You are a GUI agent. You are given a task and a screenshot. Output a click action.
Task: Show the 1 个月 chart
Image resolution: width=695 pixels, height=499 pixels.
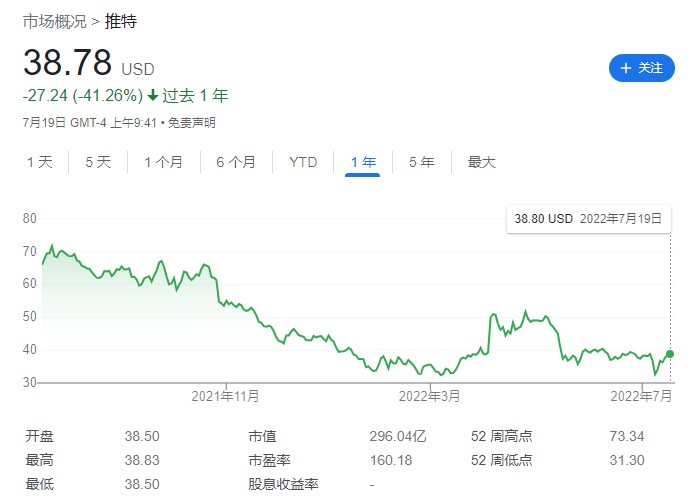click(163, 162)
